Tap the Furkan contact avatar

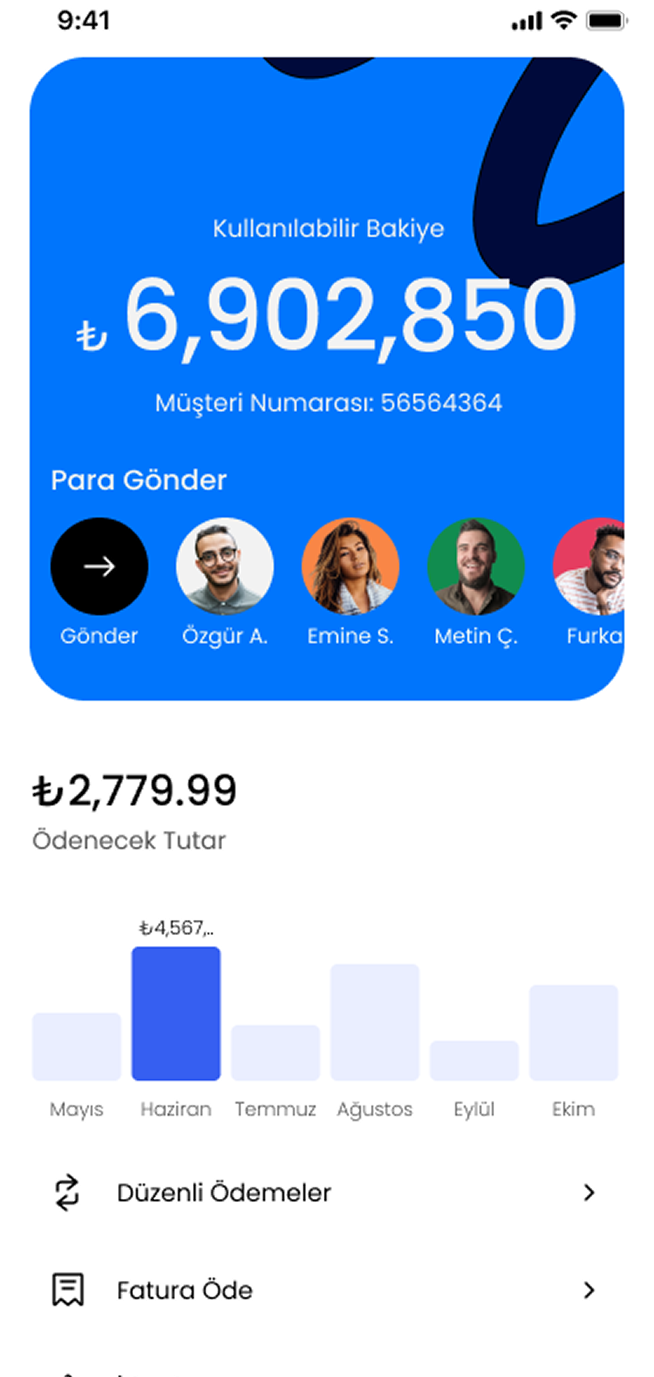click(590, 566)
